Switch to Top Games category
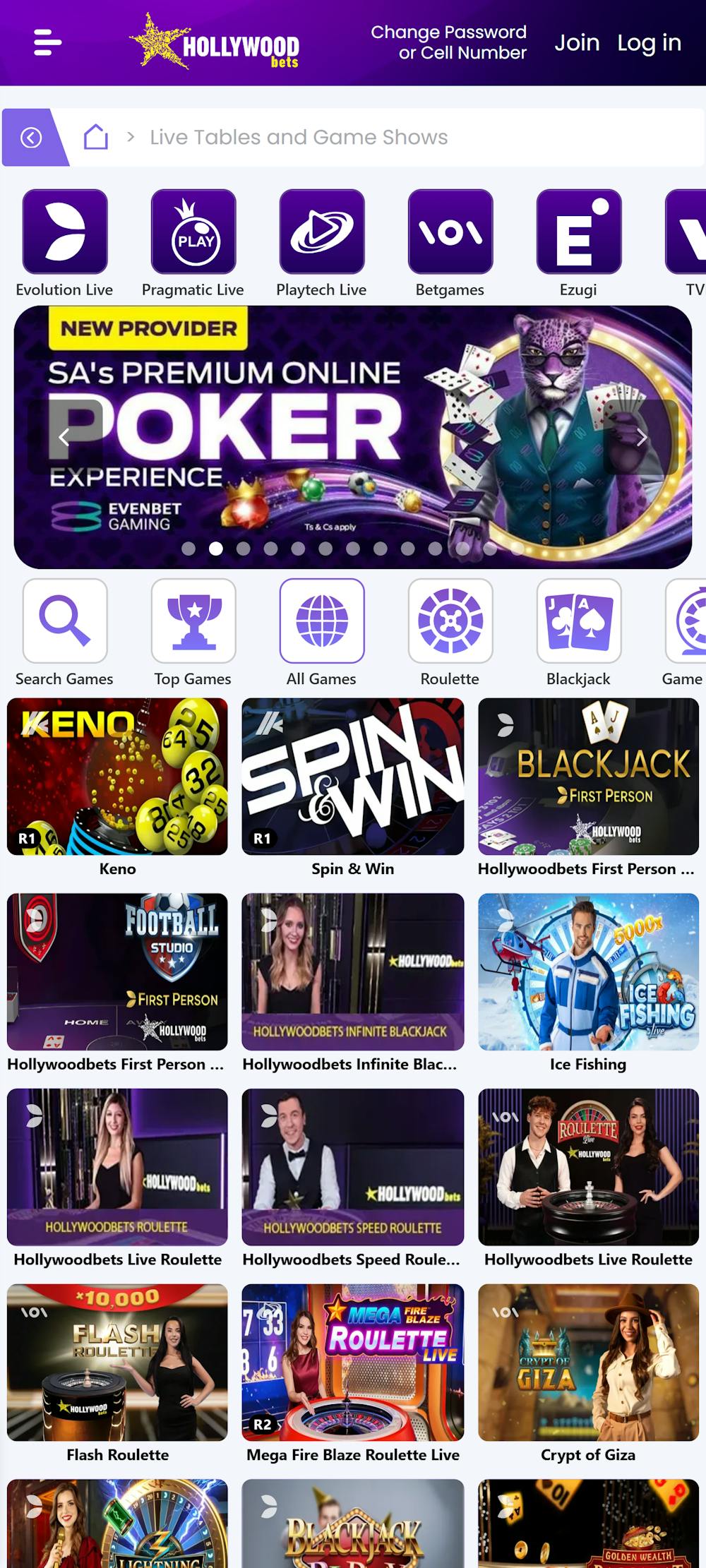The image size is (706, 1568). (193, 621)
